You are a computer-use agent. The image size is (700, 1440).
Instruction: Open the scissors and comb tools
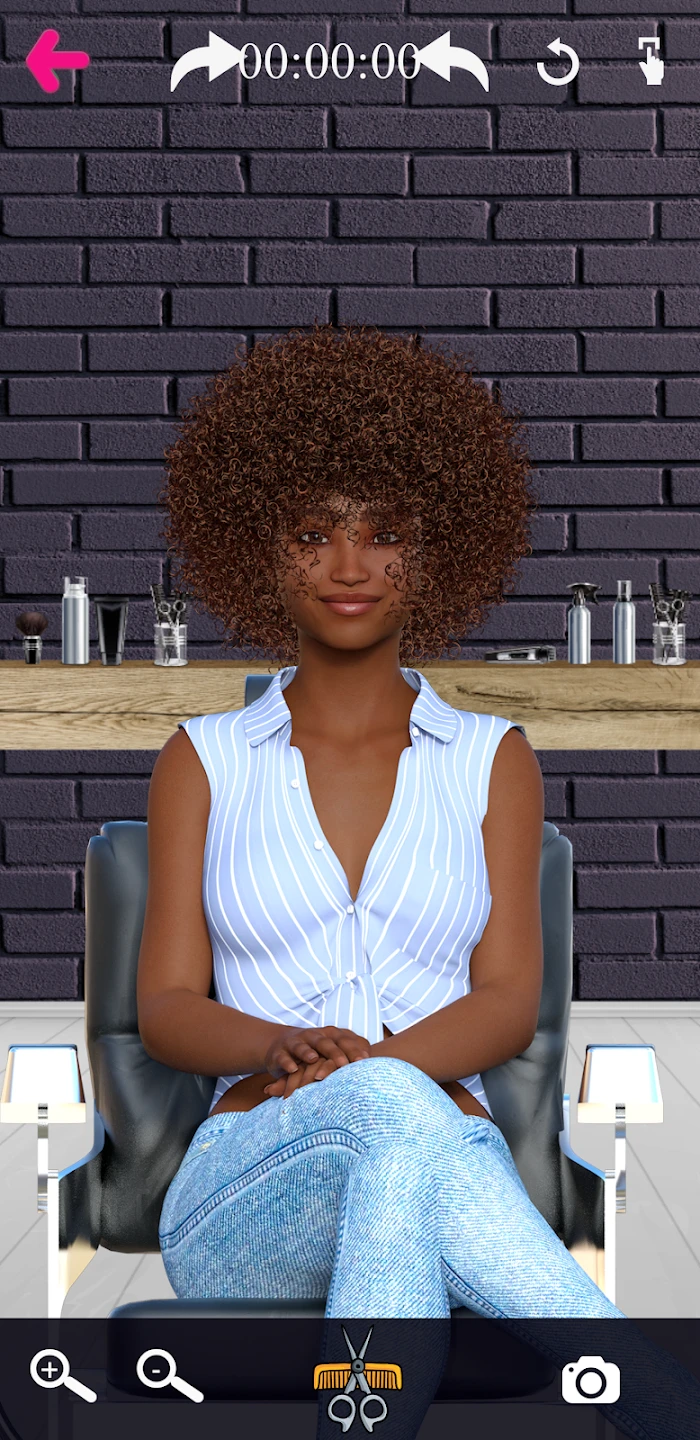point(357,1378)
